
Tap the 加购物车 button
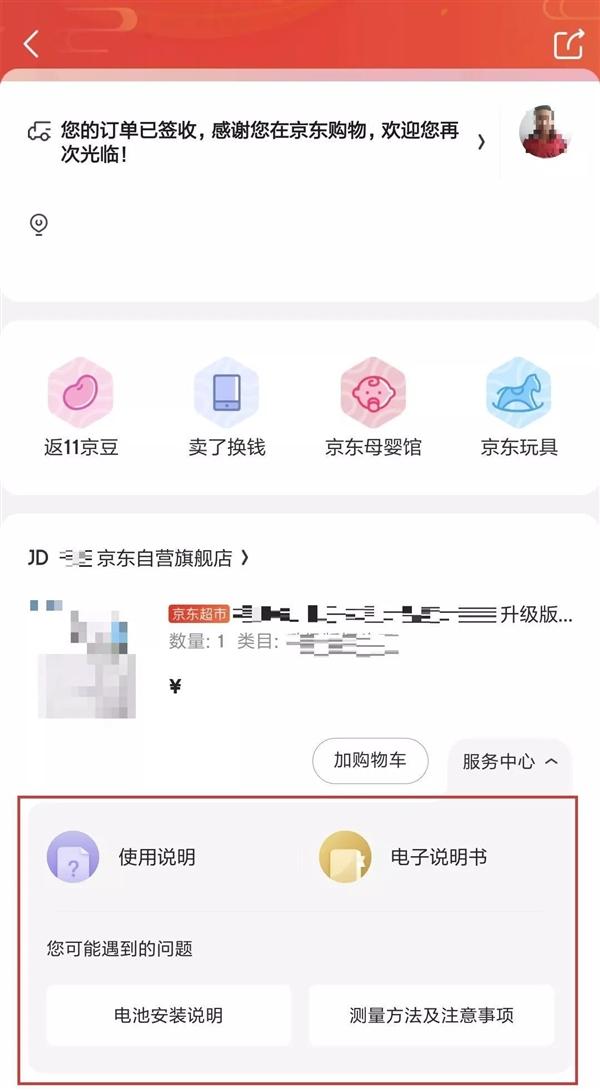[x=370, y=761]
